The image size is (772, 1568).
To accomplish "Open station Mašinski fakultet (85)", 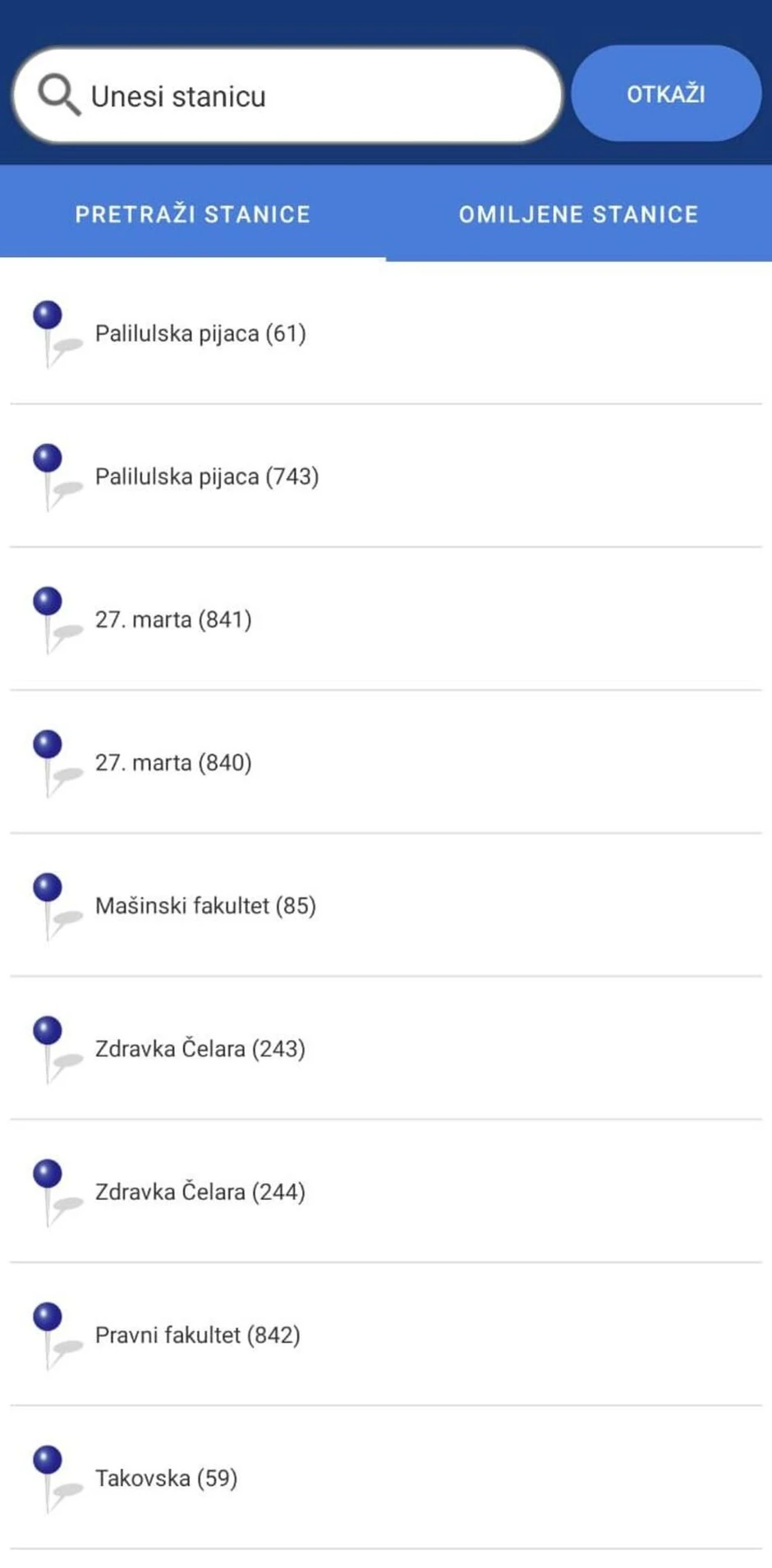I will coord(206,905).
